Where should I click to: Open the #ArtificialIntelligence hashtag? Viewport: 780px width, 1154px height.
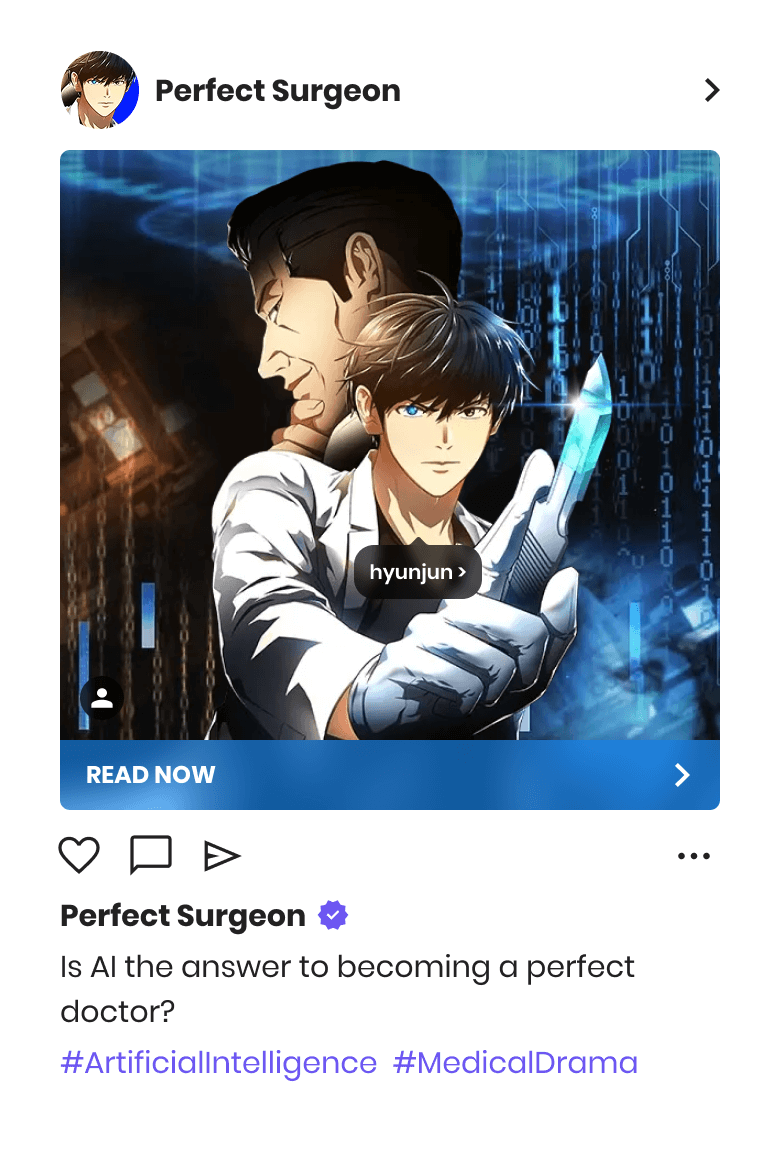click(219, 1062)
